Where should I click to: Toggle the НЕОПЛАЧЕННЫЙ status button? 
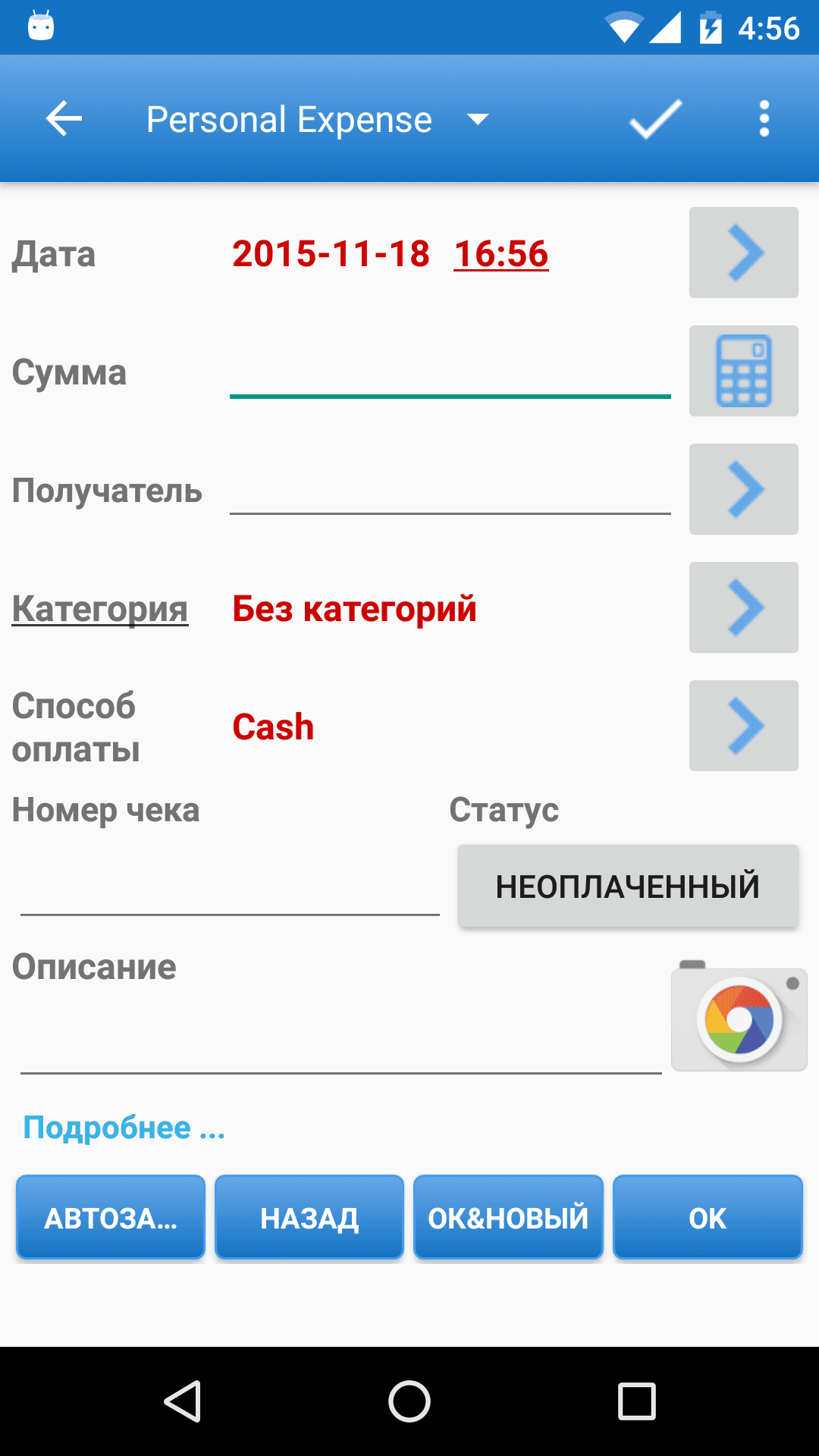tap(628, 886)
